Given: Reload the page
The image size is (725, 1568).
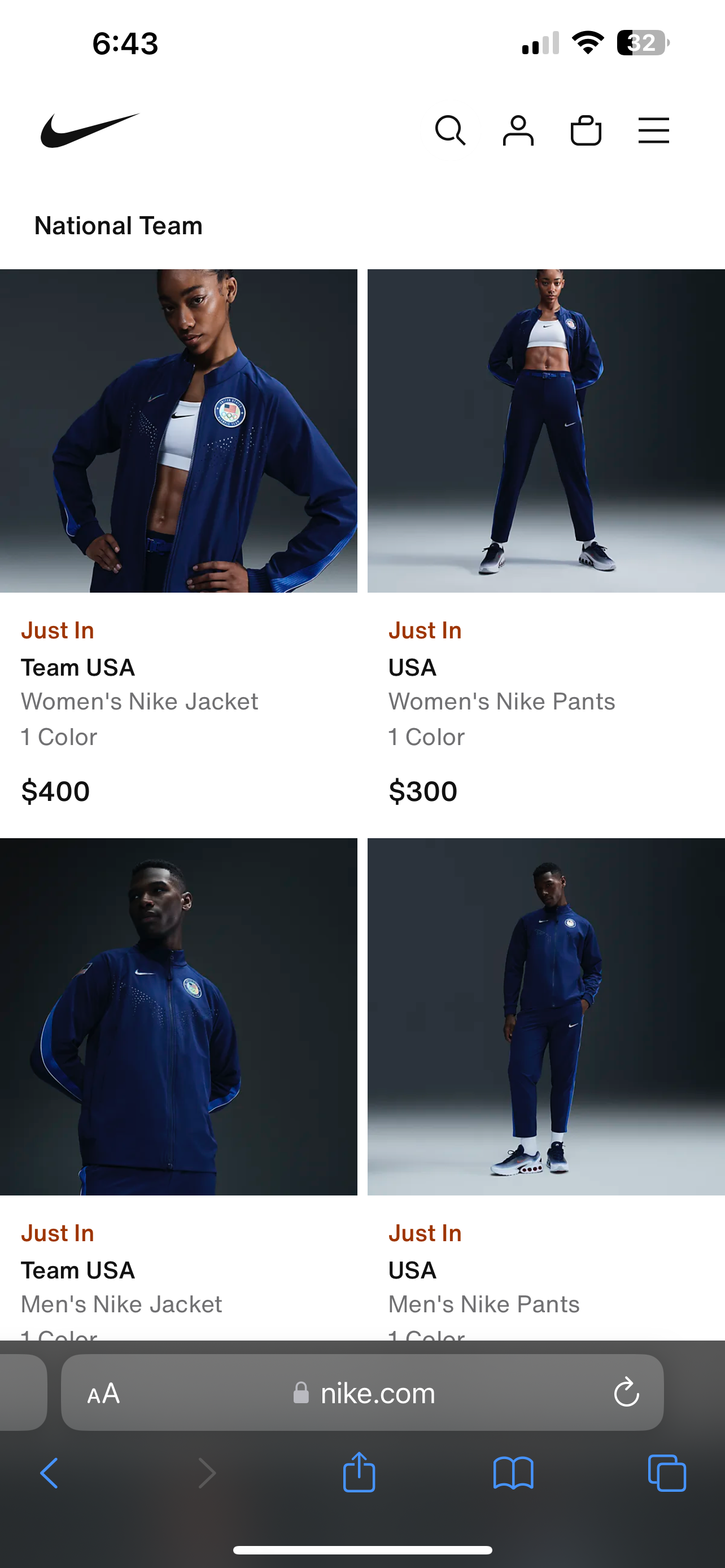Looking at the screenshot, I should pos(626,1392).
